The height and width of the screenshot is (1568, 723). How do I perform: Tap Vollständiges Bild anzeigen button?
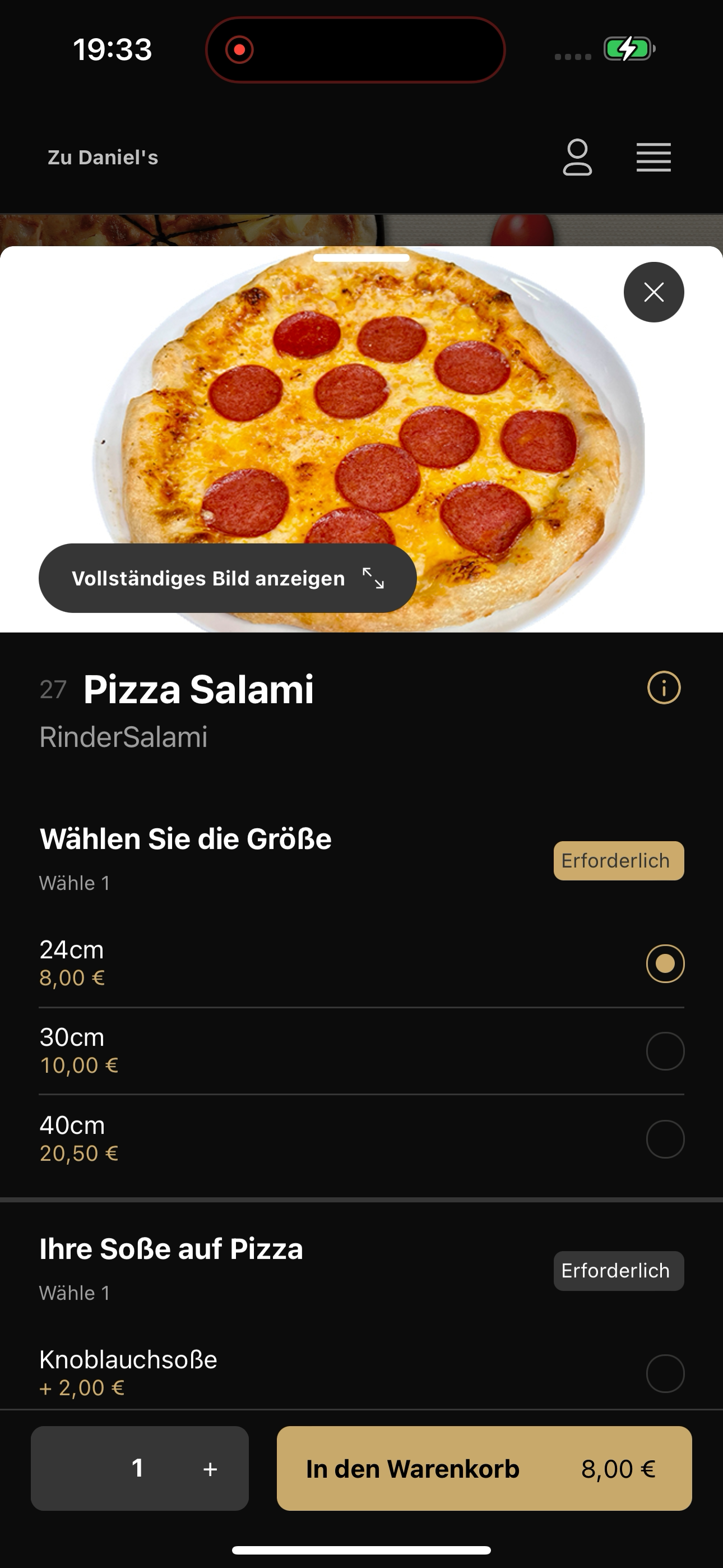pyautogui.click(x=228, y=578)
